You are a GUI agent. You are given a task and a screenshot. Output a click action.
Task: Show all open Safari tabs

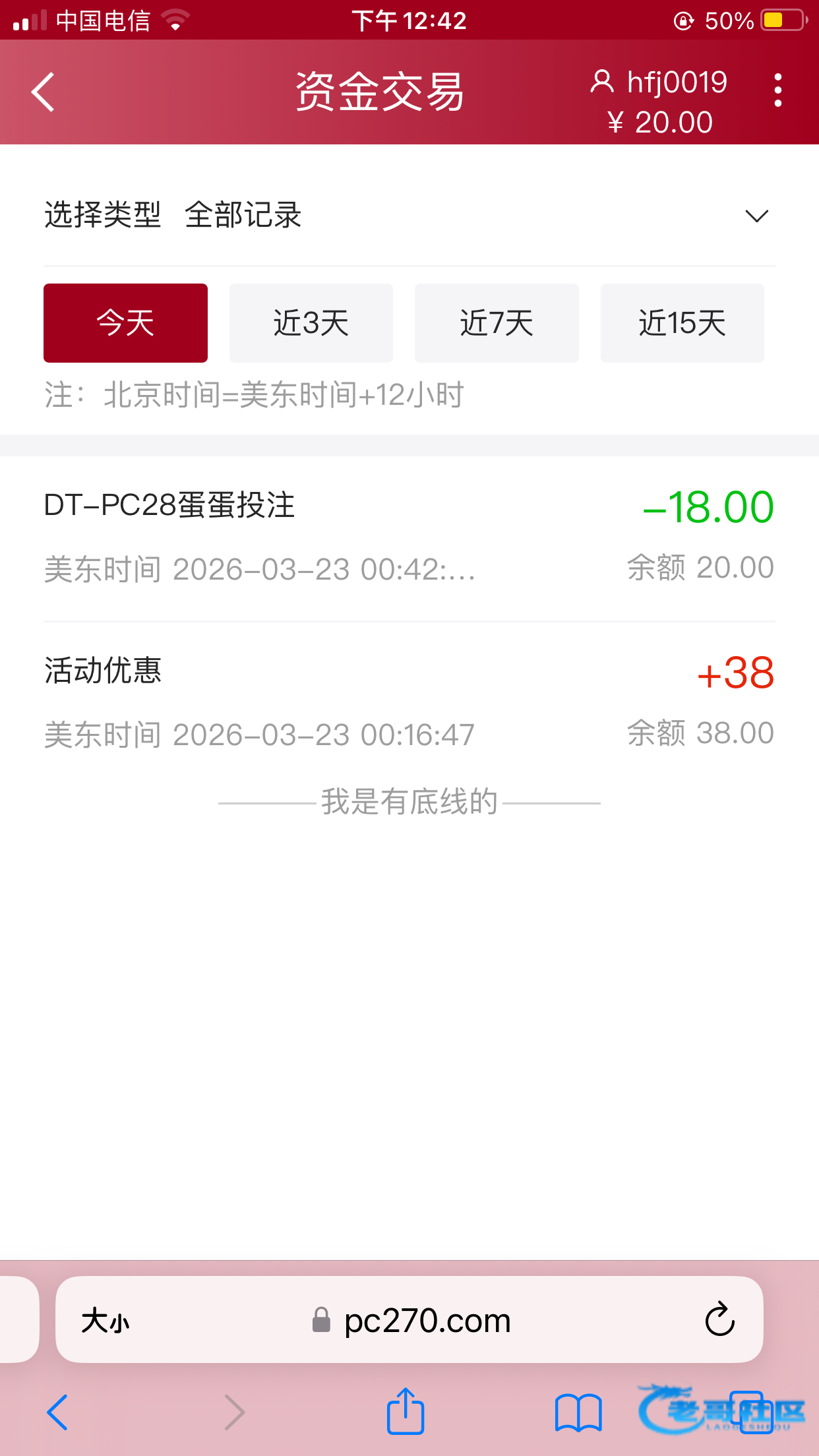point(750,1412)
